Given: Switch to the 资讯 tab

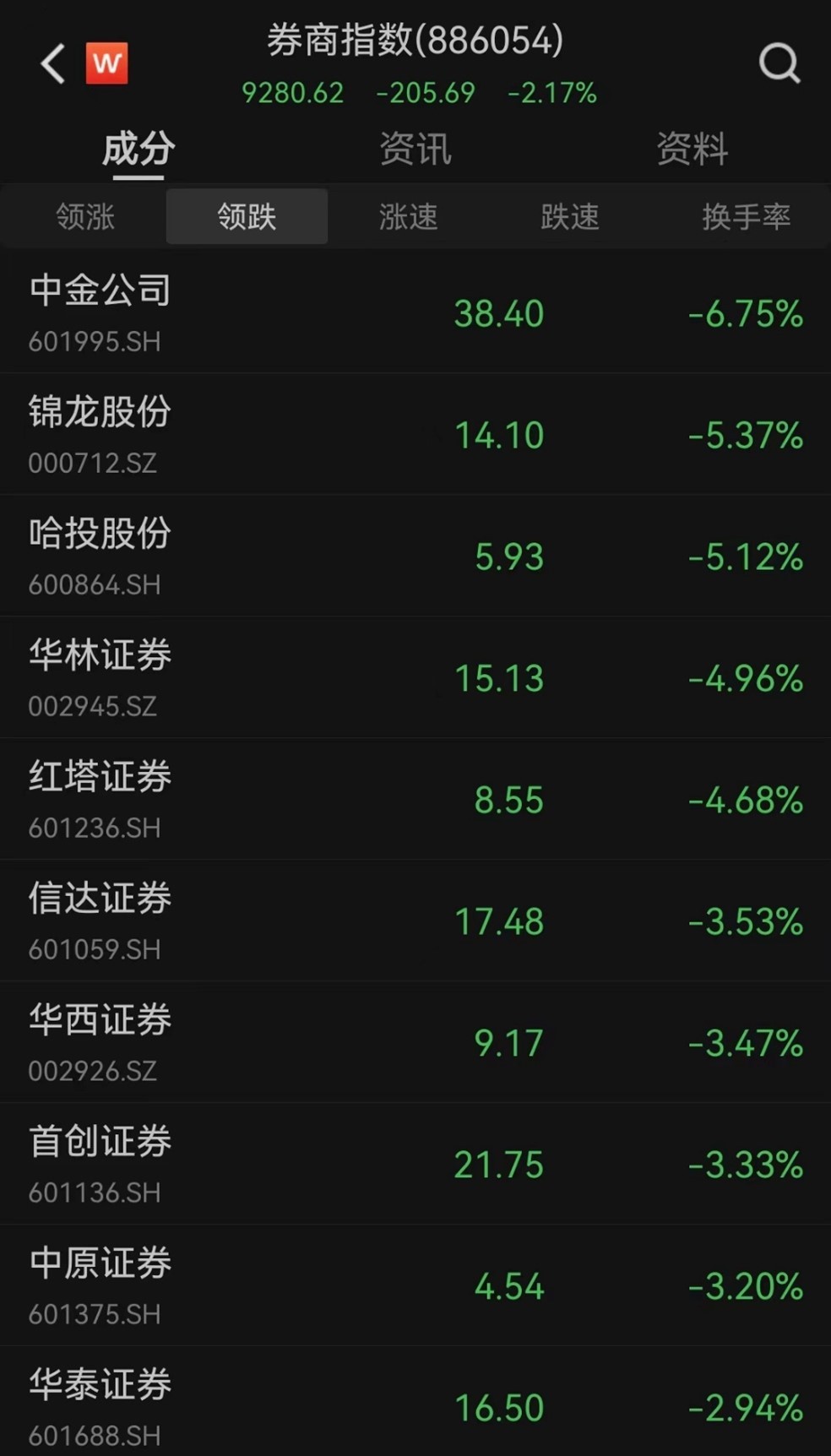Looking at the screenshot, I should [415, 149].
